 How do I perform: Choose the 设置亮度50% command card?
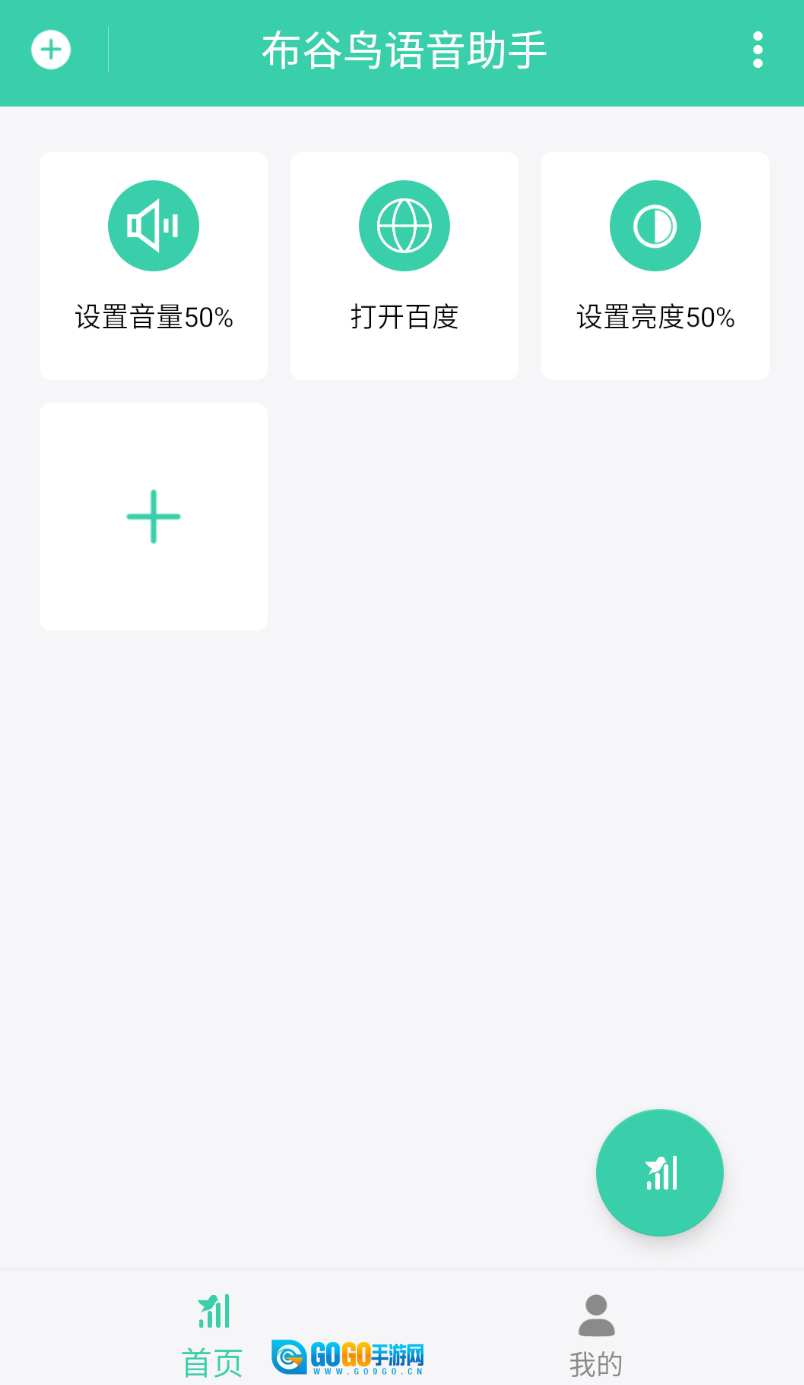[655, 266]
